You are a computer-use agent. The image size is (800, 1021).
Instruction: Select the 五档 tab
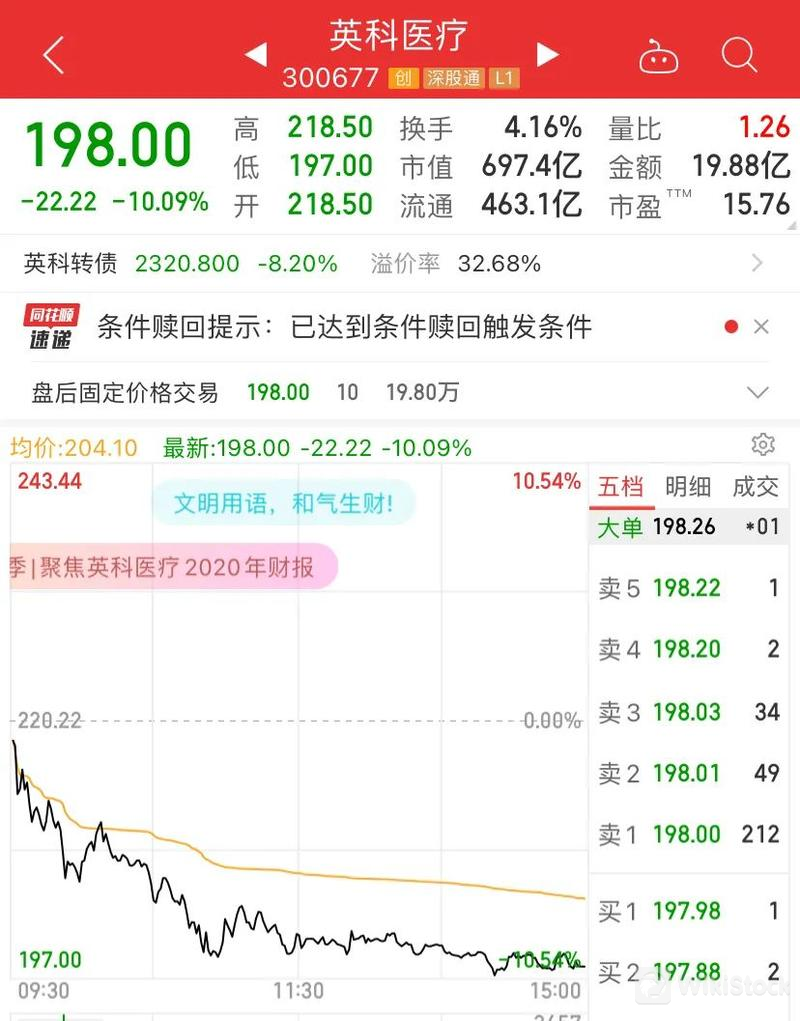pyautogui.click(x=620, y=487)
